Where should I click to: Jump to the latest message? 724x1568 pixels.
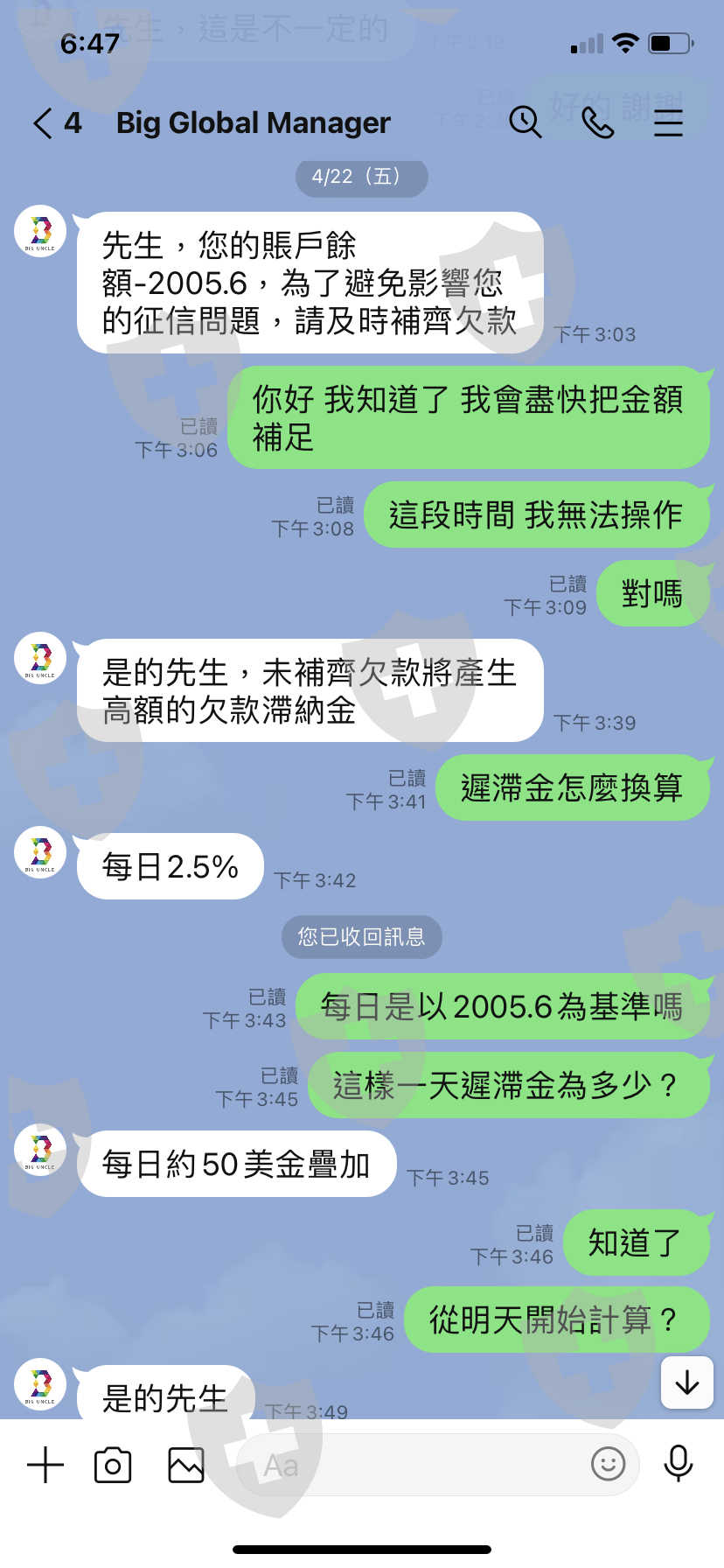tap(687, 1382)
